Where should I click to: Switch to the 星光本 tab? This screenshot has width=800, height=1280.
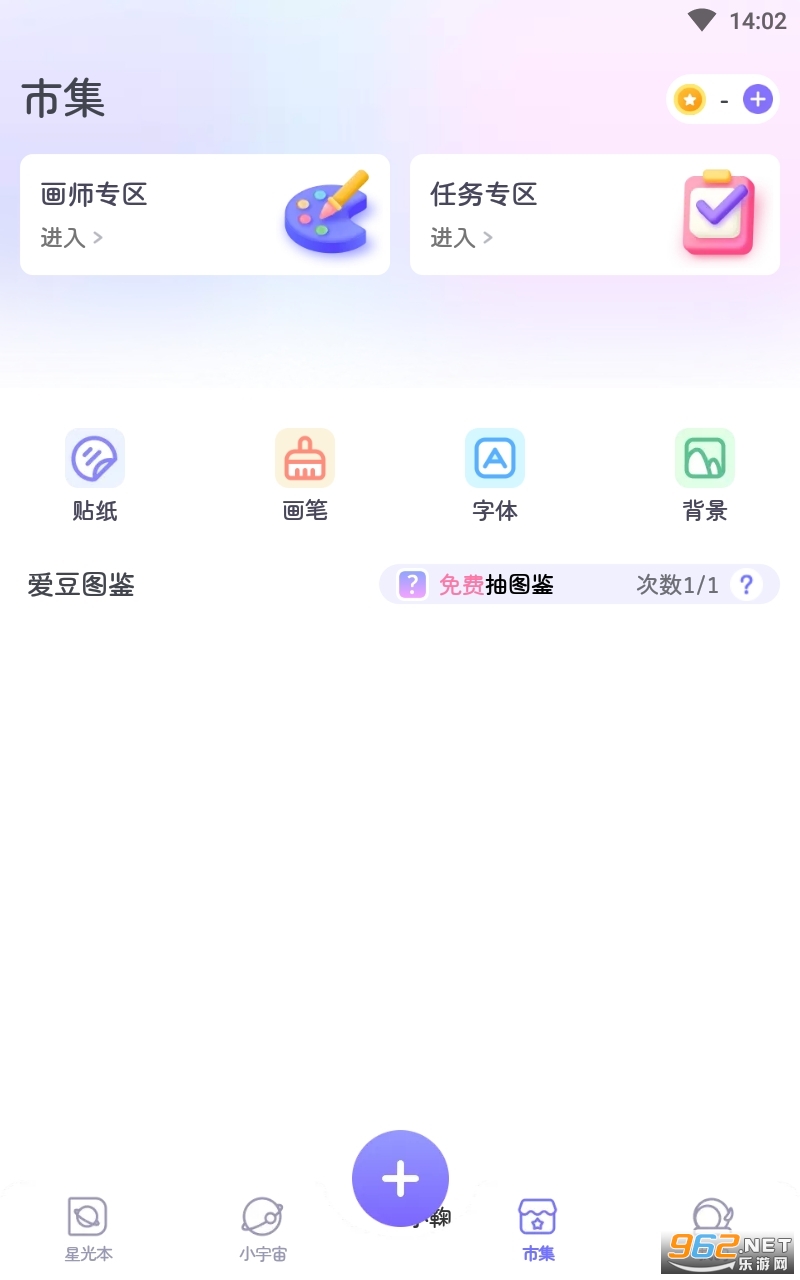[88, 1230]
